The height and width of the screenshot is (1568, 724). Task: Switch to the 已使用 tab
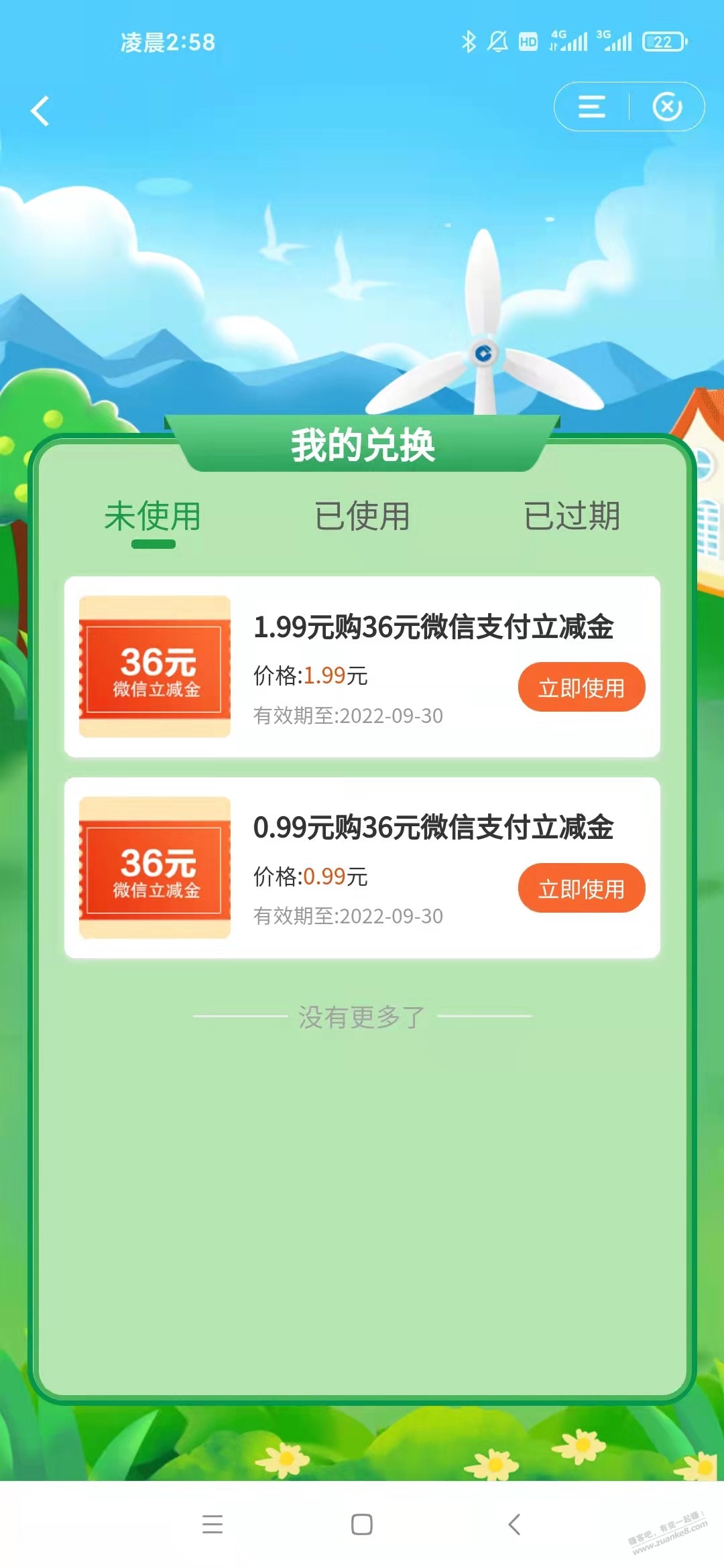coord(362,517)
